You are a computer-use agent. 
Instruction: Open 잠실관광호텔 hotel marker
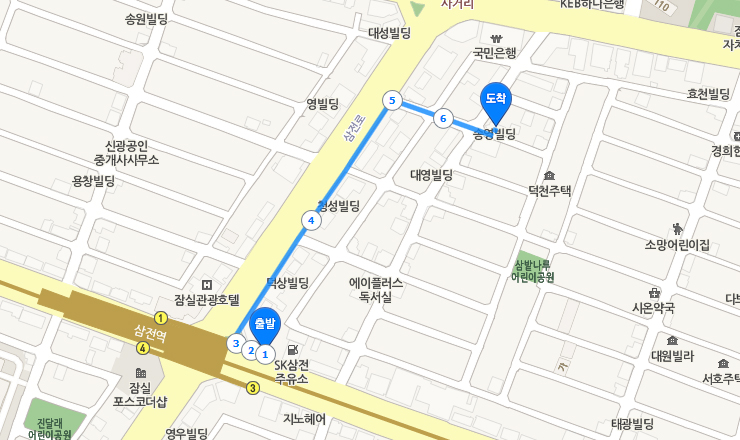click(207, 285)
